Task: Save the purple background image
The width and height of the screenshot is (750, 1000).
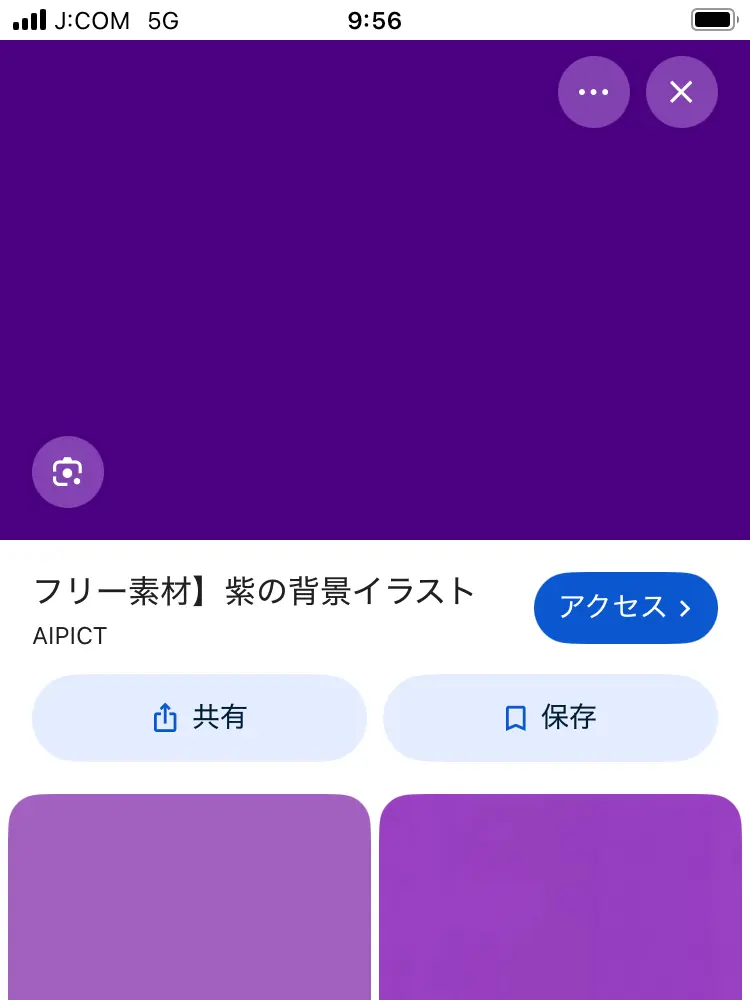Action: (550, 717)
